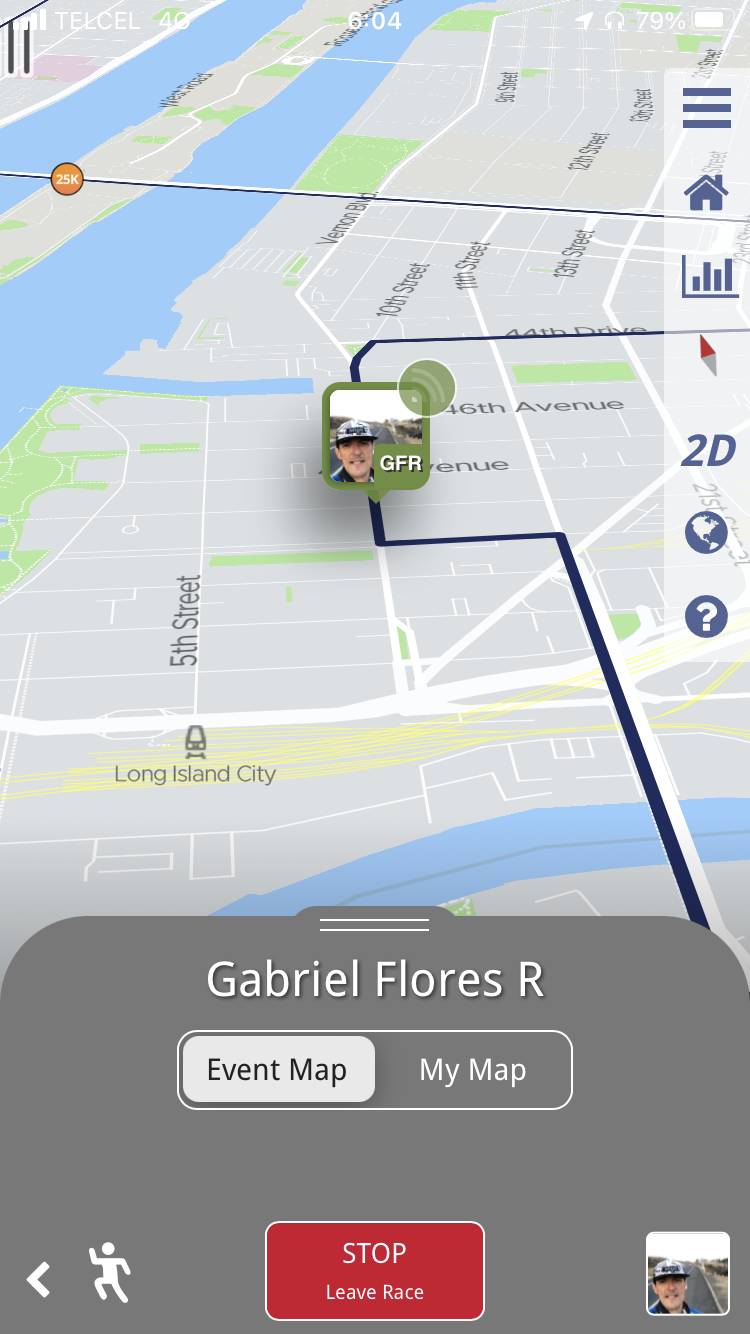Screen dimensions: 750x1334
Task: Tap the GFR runner marker on map
Action: pos(375,438)
